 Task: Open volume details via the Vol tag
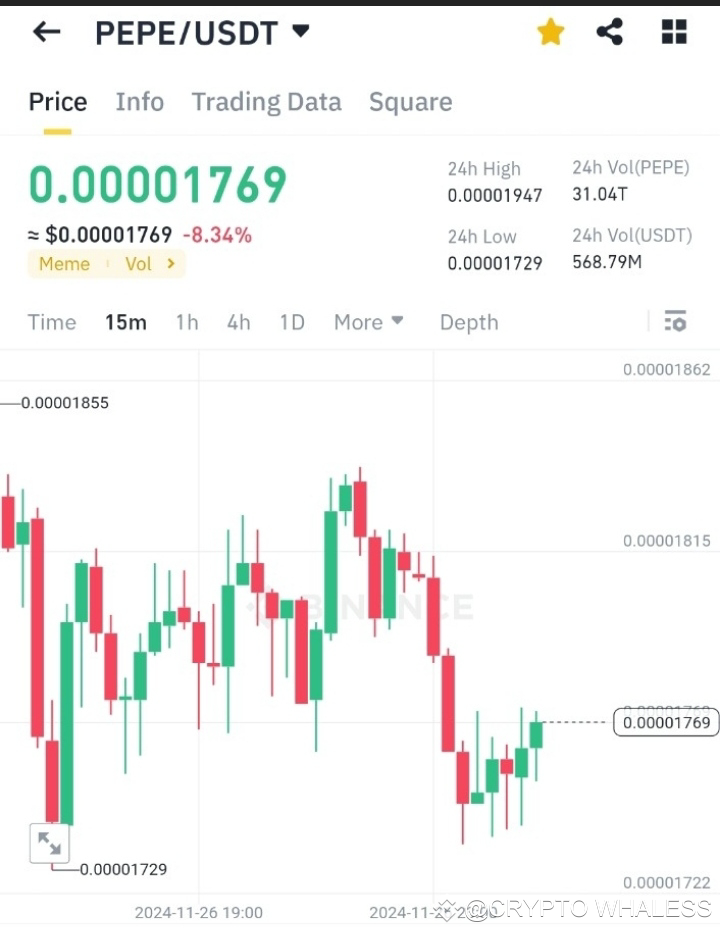[x=139, y=264]
